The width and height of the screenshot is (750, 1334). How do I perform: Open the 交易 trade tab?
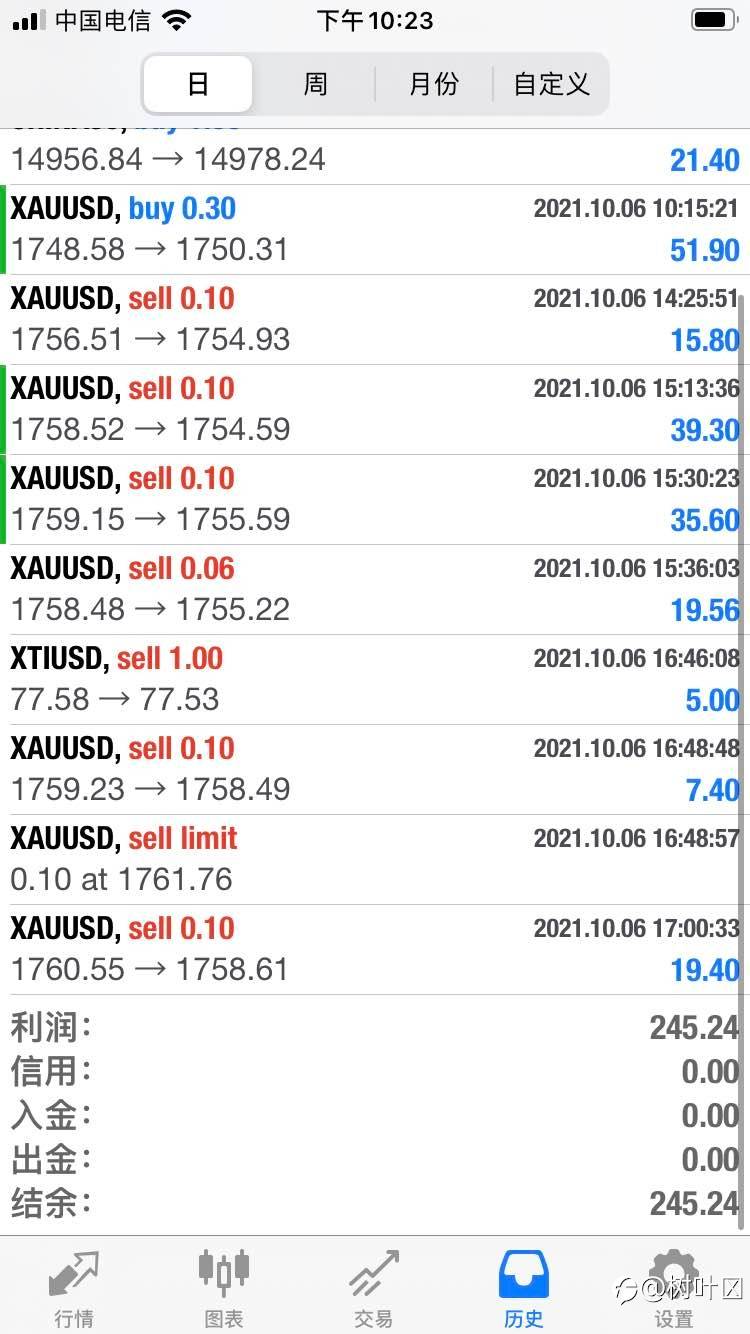click(x=374, y=1287)
